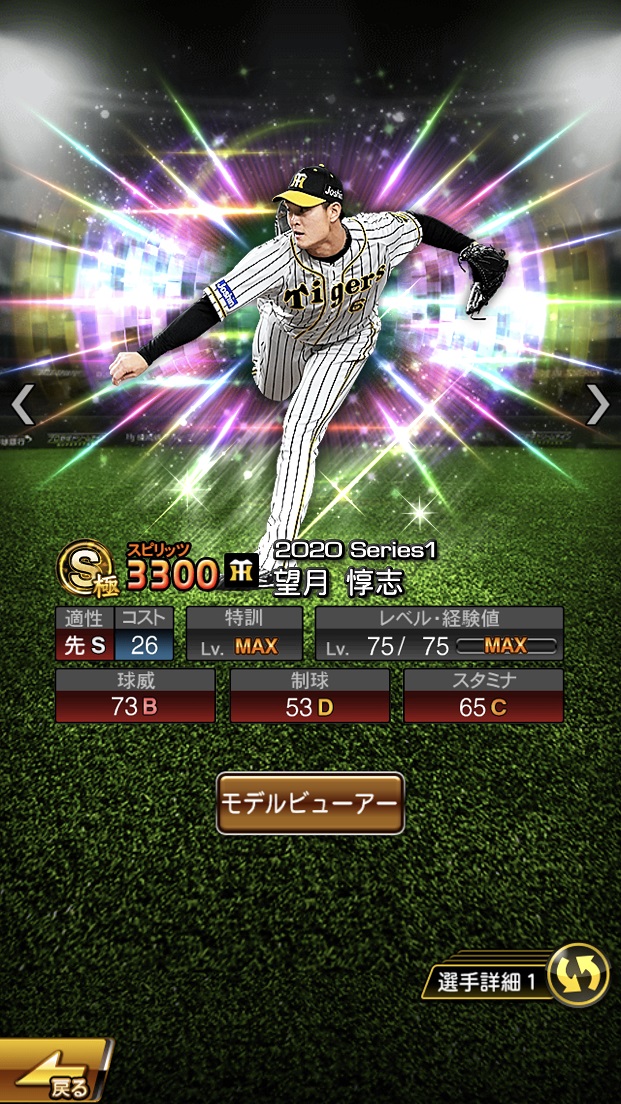
Task: Go to the previous player card
Action: [x=22, y=405]
